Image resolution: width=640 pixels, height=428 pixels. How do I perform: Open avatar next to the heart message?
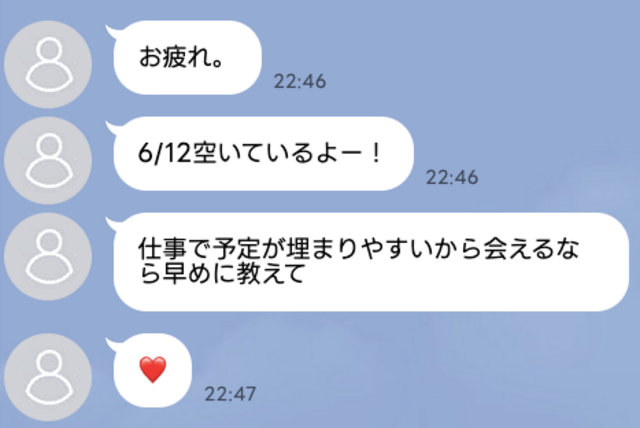click(47, 371)
